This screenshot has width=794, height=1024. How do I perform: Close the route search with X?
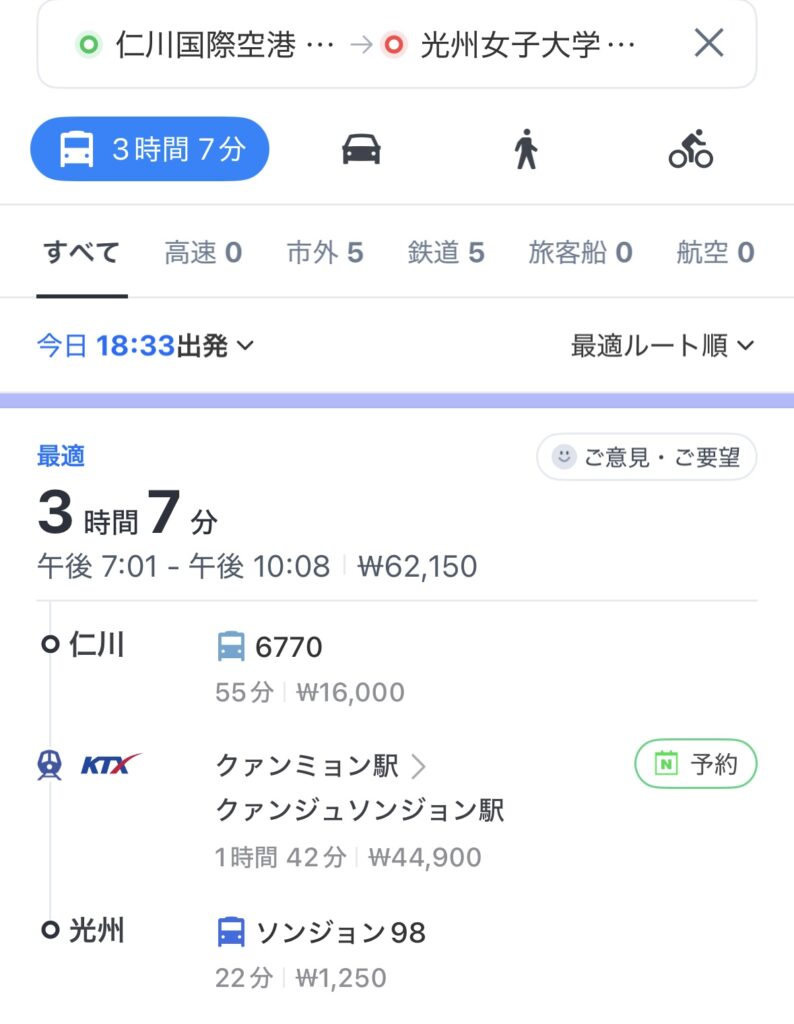tap(709, 44)
